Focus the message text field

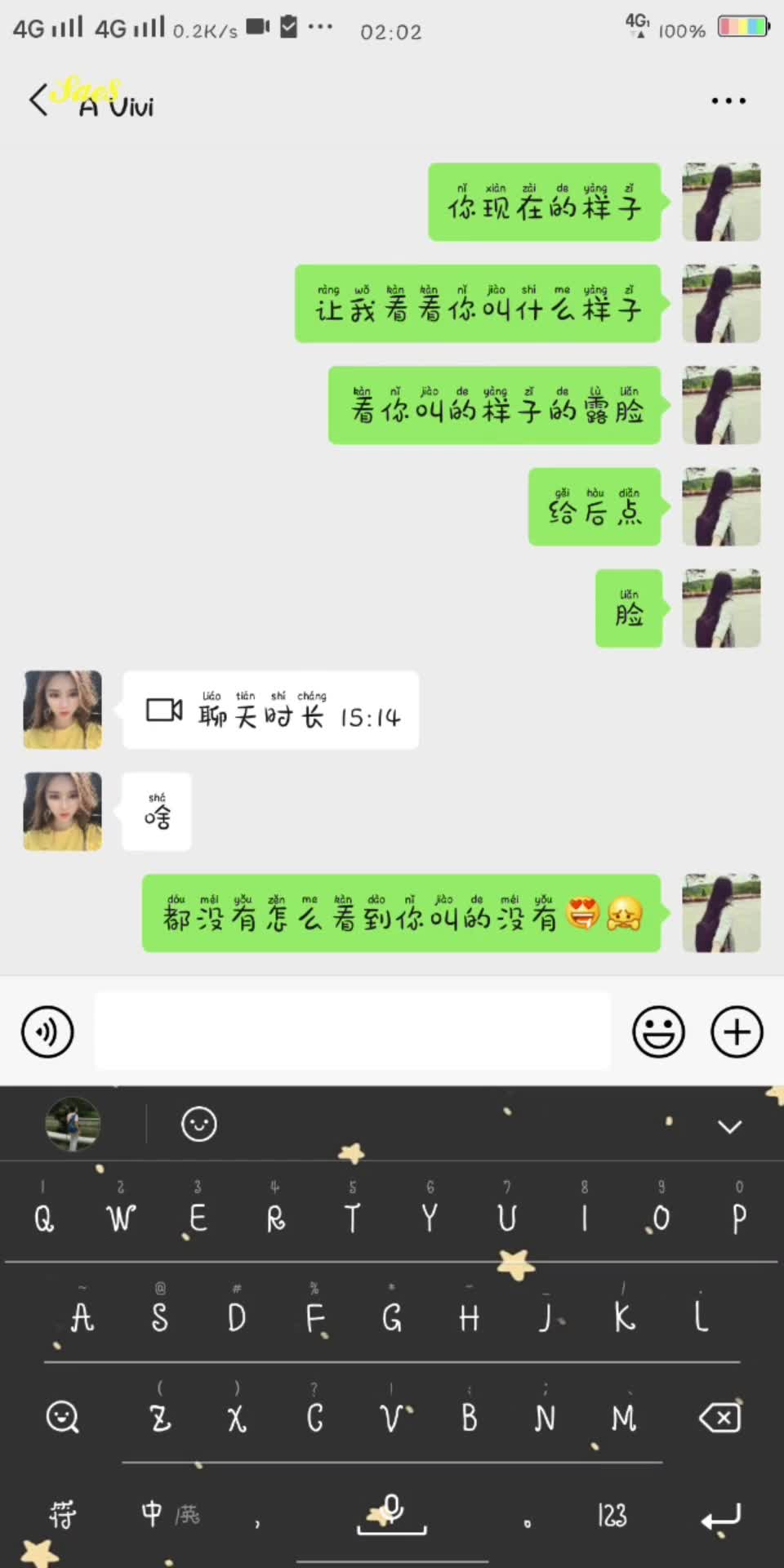(352, 1031)
